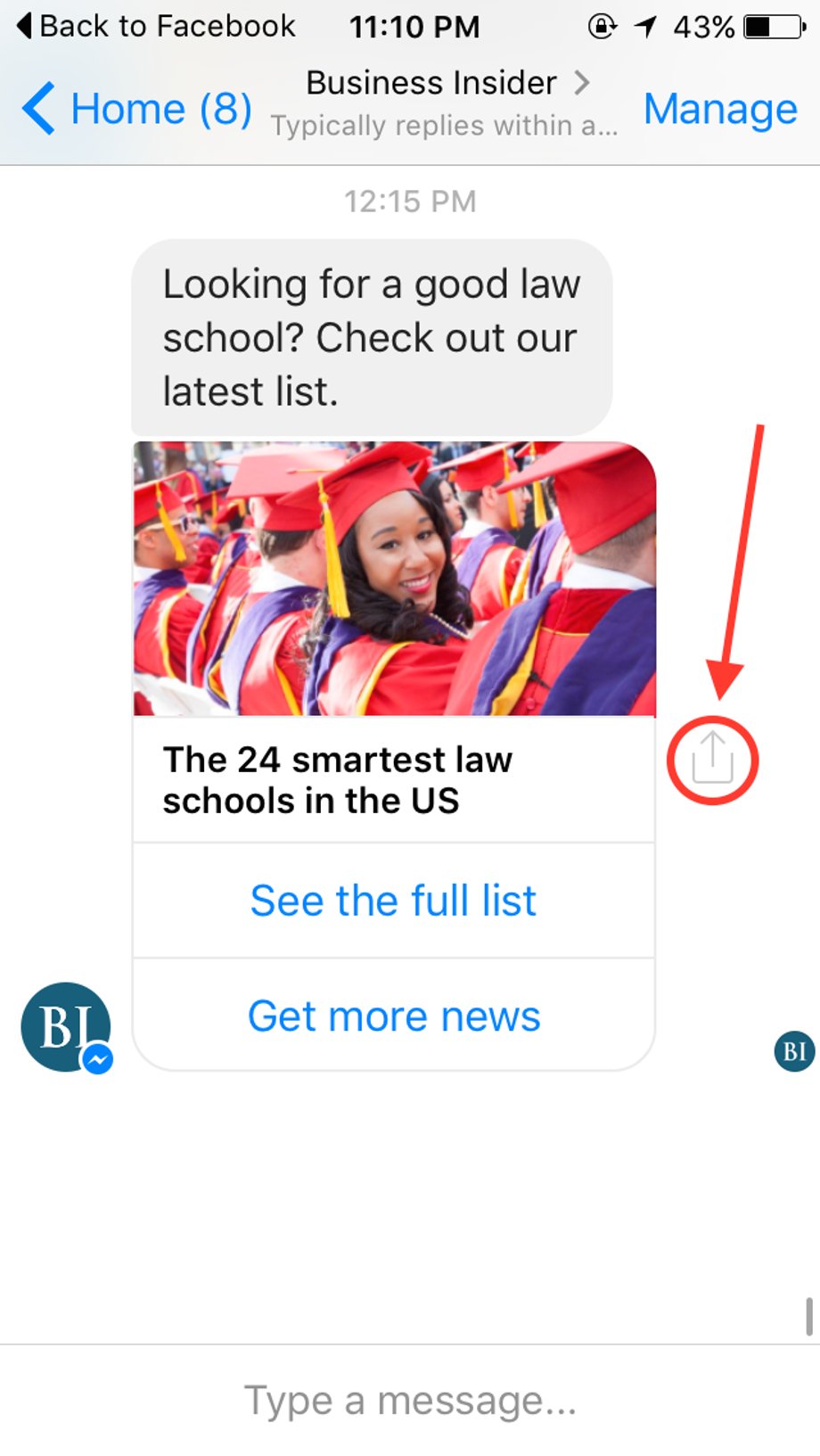820x1456 pixels.
Task: Open the graduation photo article card
Action: coord(394,580)
